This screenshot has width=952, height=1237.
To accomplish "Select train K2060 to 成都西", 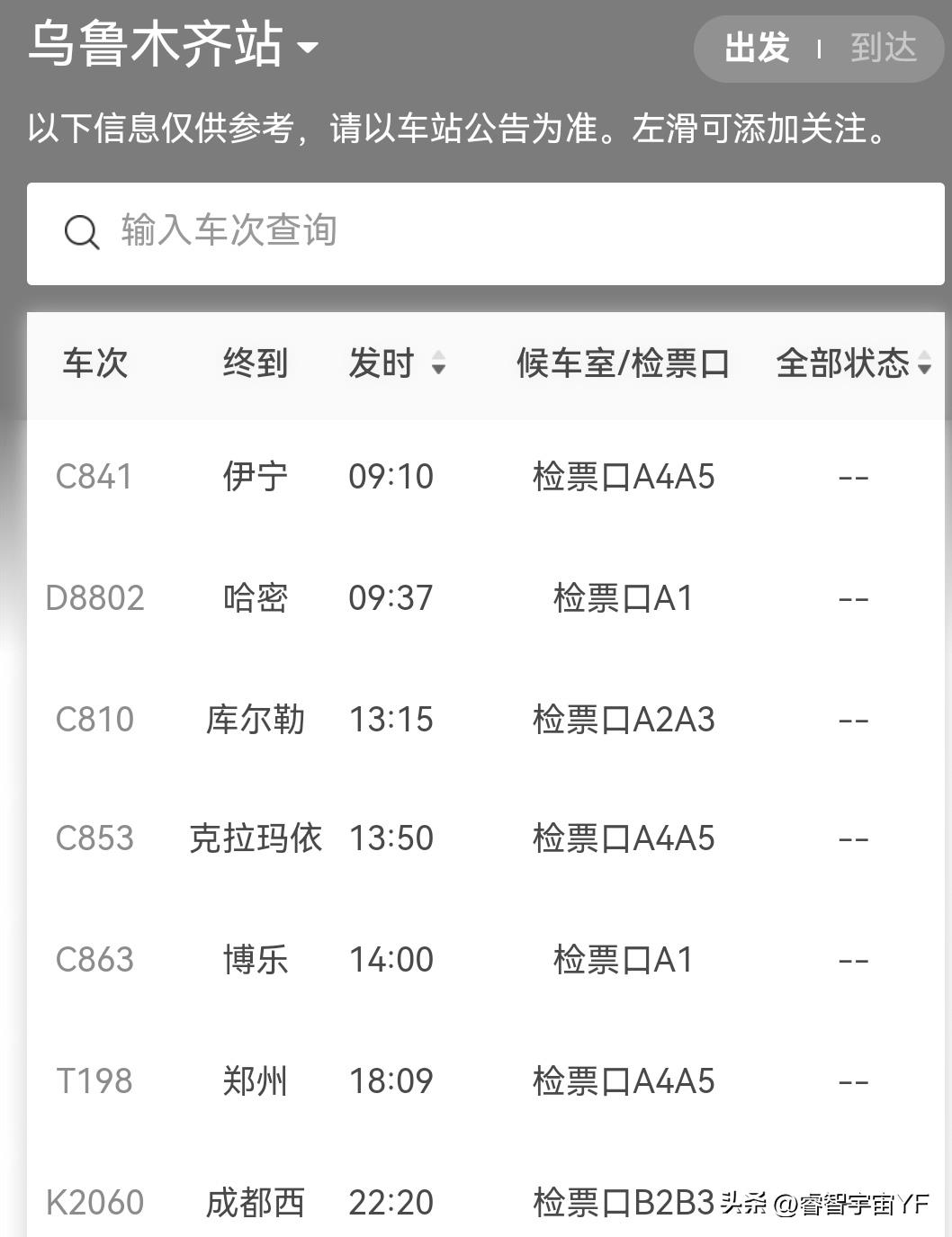I will [x=94, y=1202].
